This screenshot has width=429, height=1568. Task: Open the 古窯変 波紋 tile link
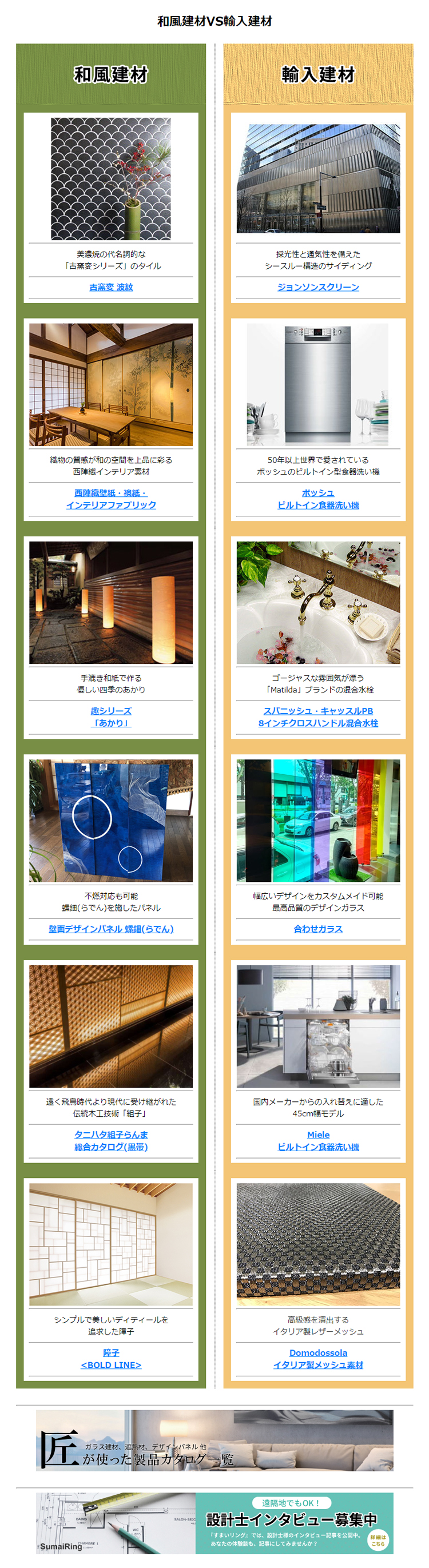pos(111,286)
